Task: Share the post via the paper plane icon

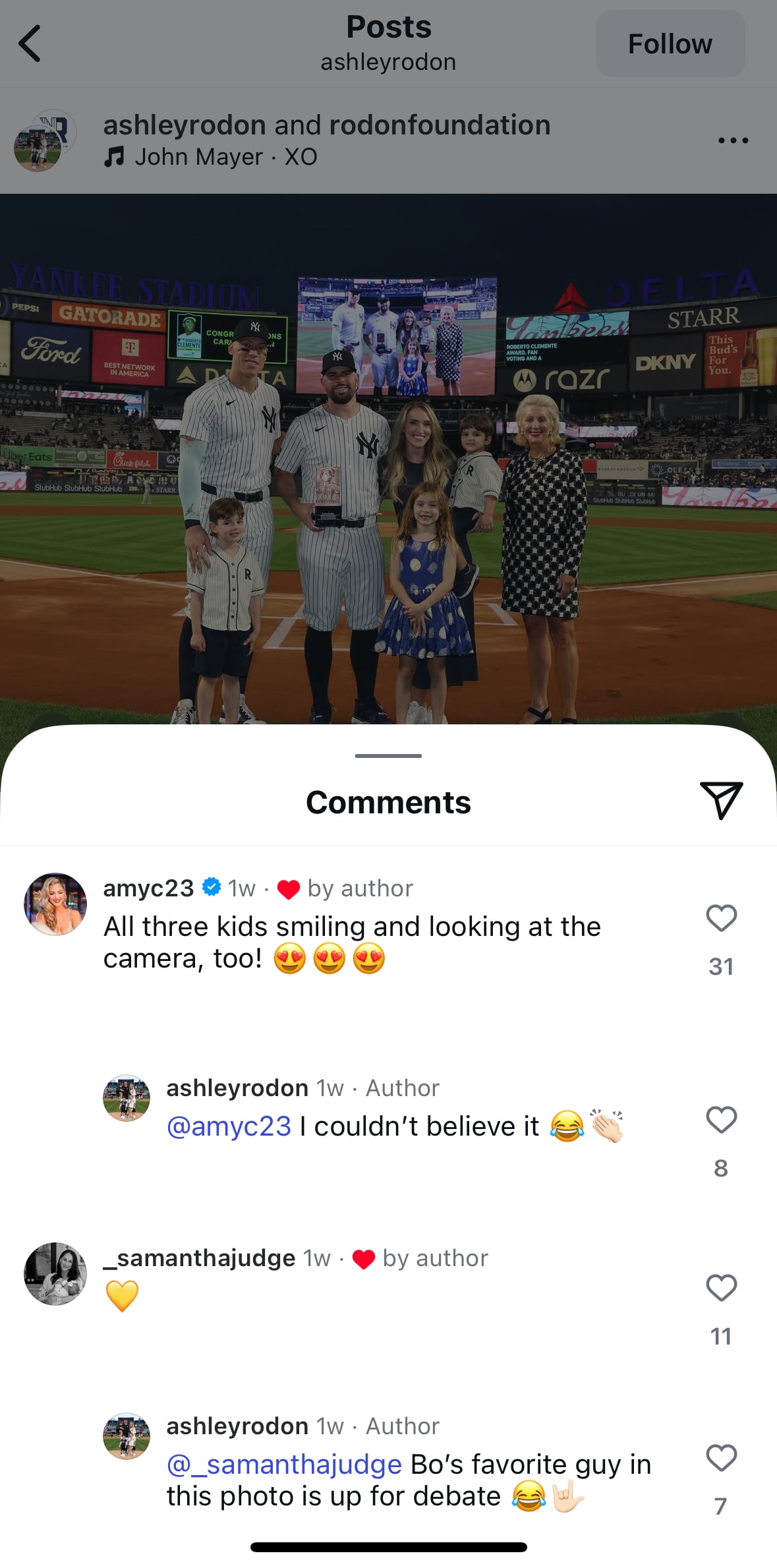Action: 721,800
